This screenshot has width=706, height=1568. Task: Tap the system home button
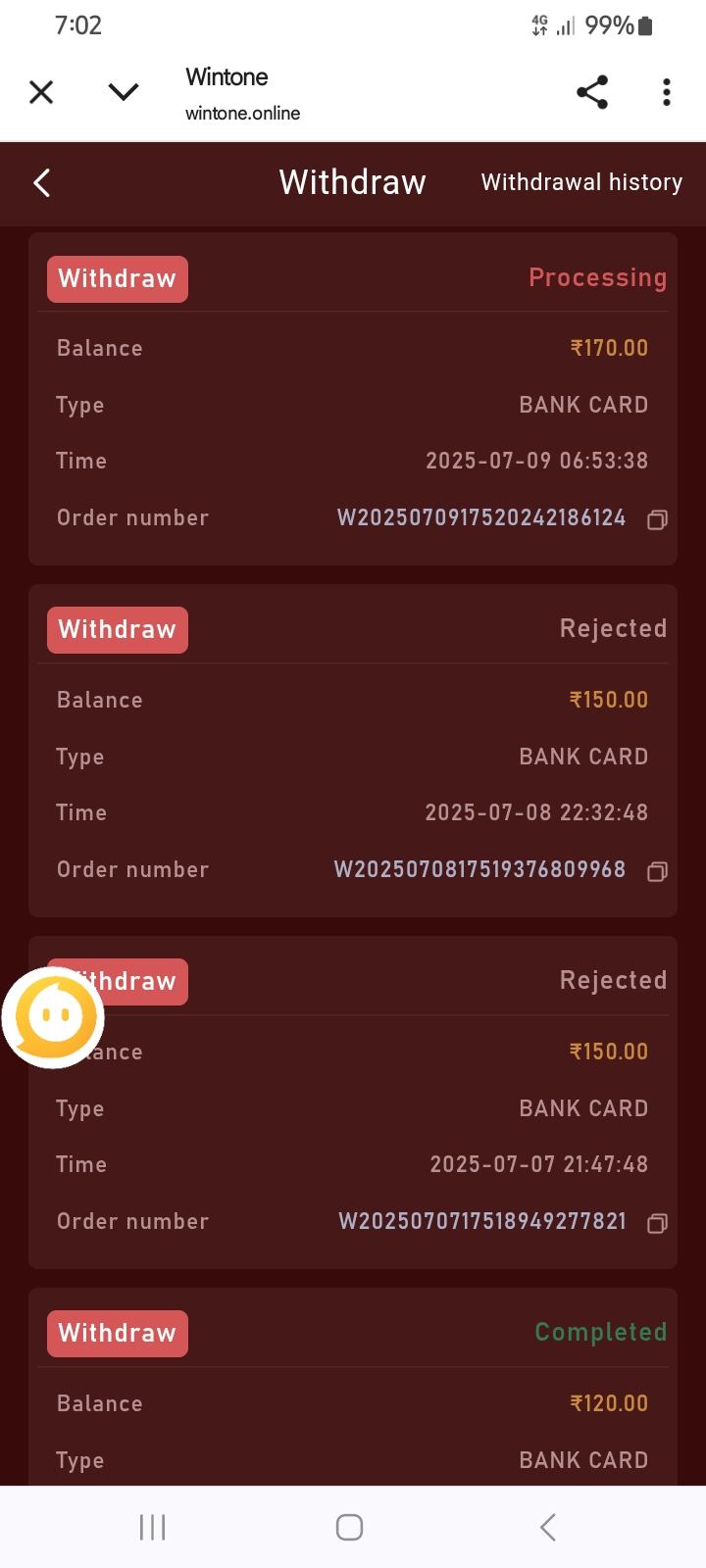pyautogui.click(x=350, y=1527)
